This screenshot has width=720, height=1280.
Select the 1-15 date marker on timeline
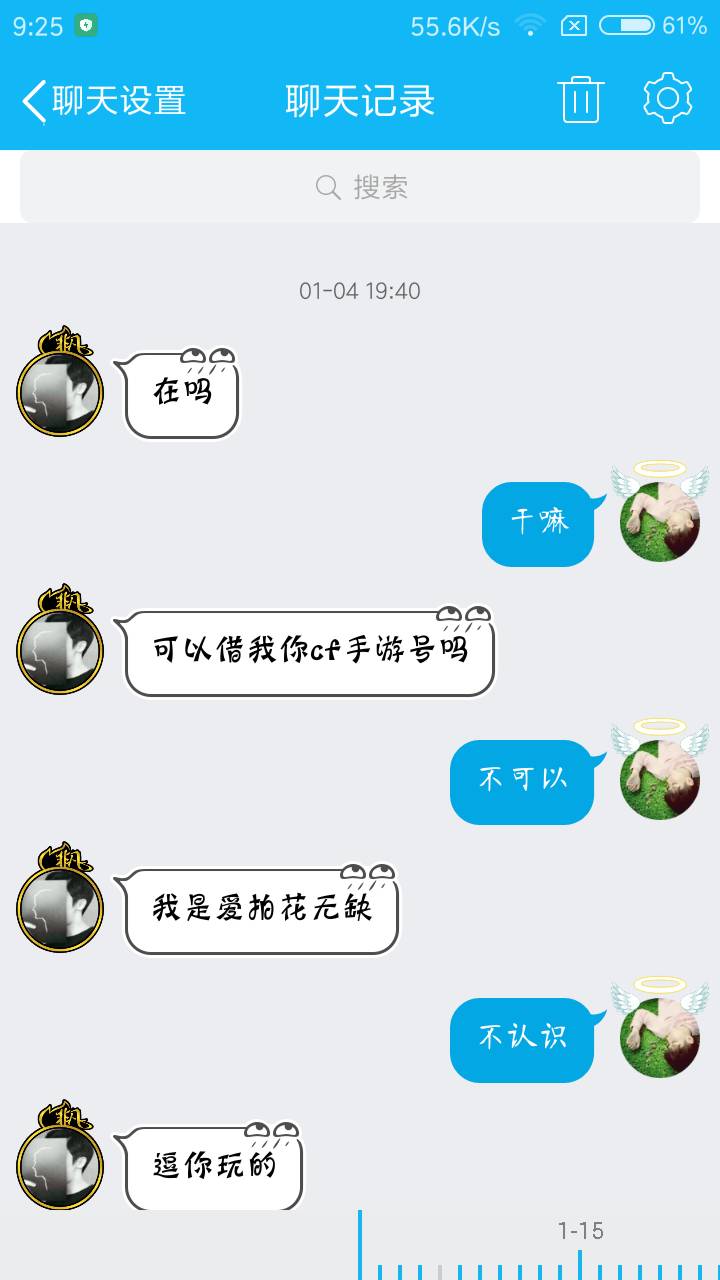580,1232
